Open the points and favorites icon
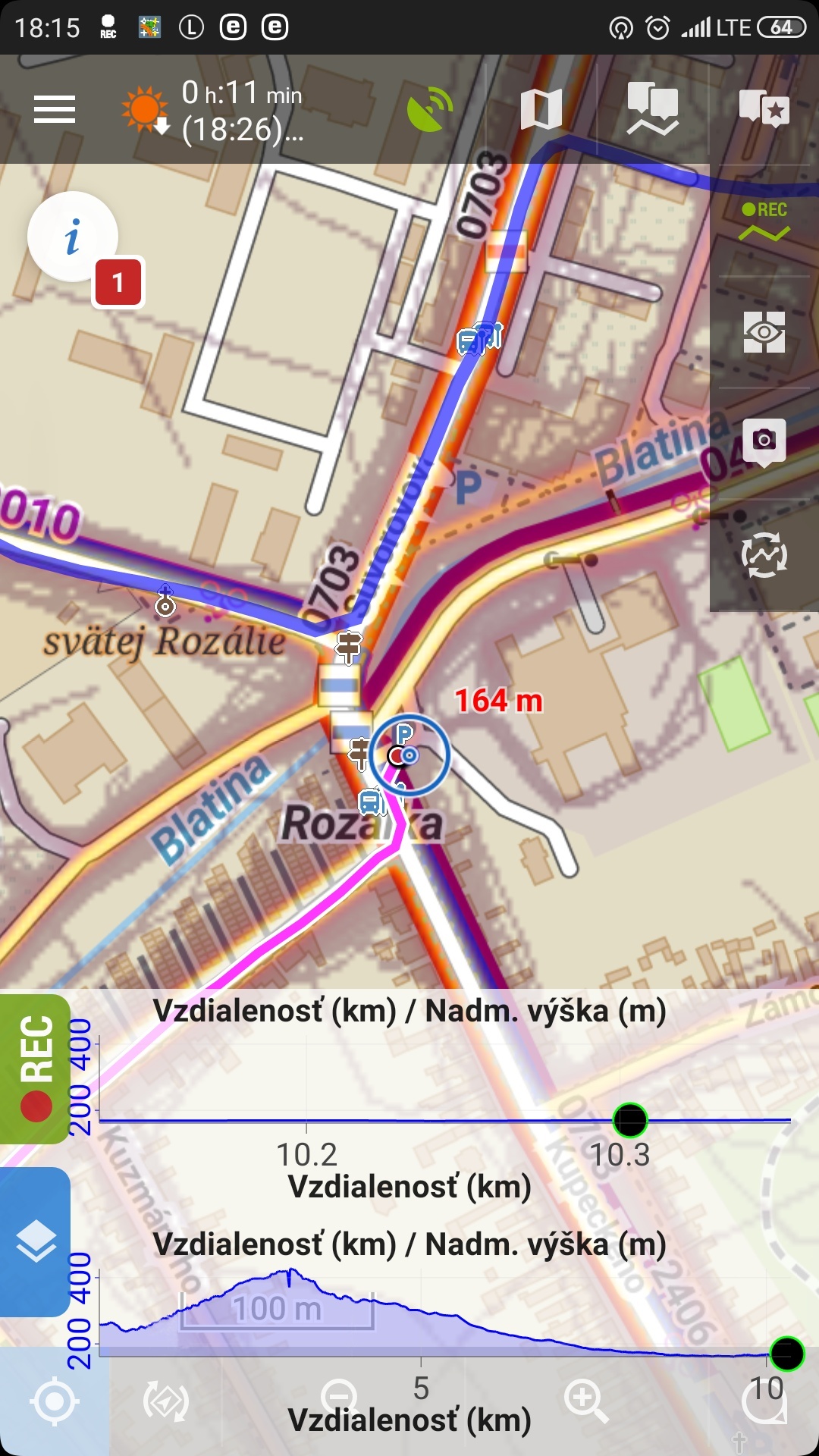Screen dimensions: 819x1456 pos(764,110)
